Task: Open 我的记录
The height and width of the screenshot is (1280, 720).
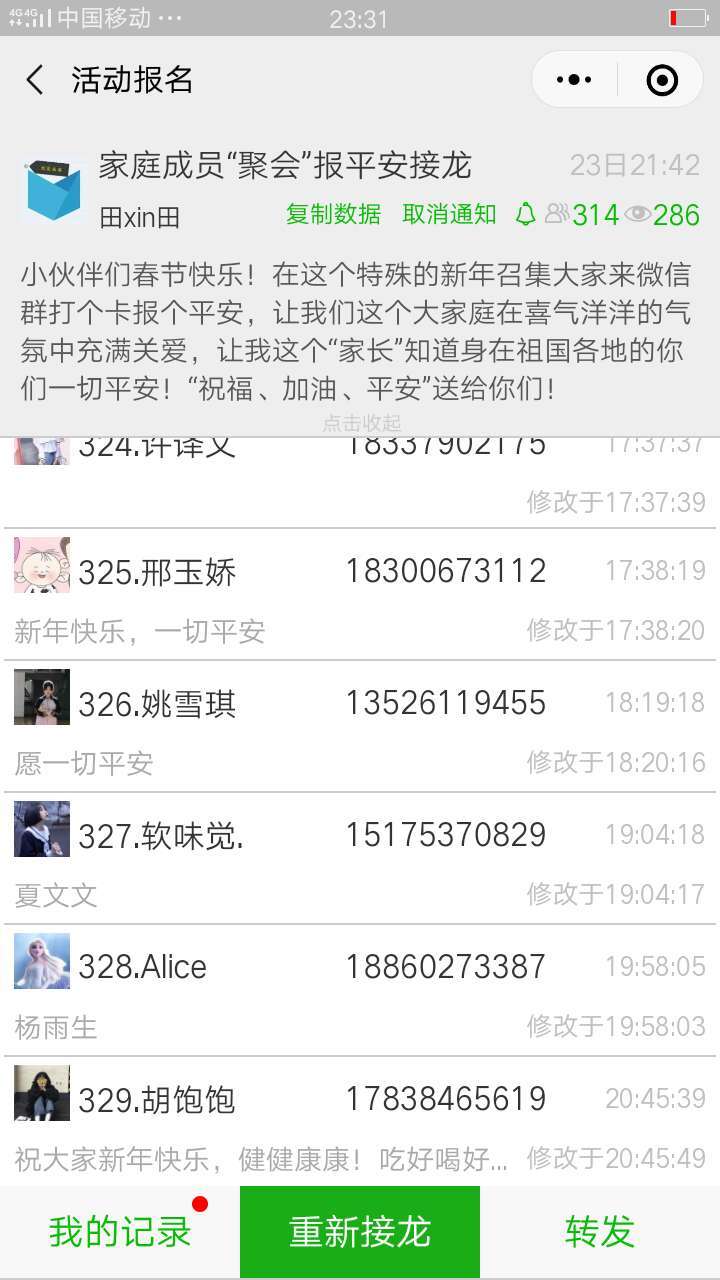Action: (x=120, y=1232)
